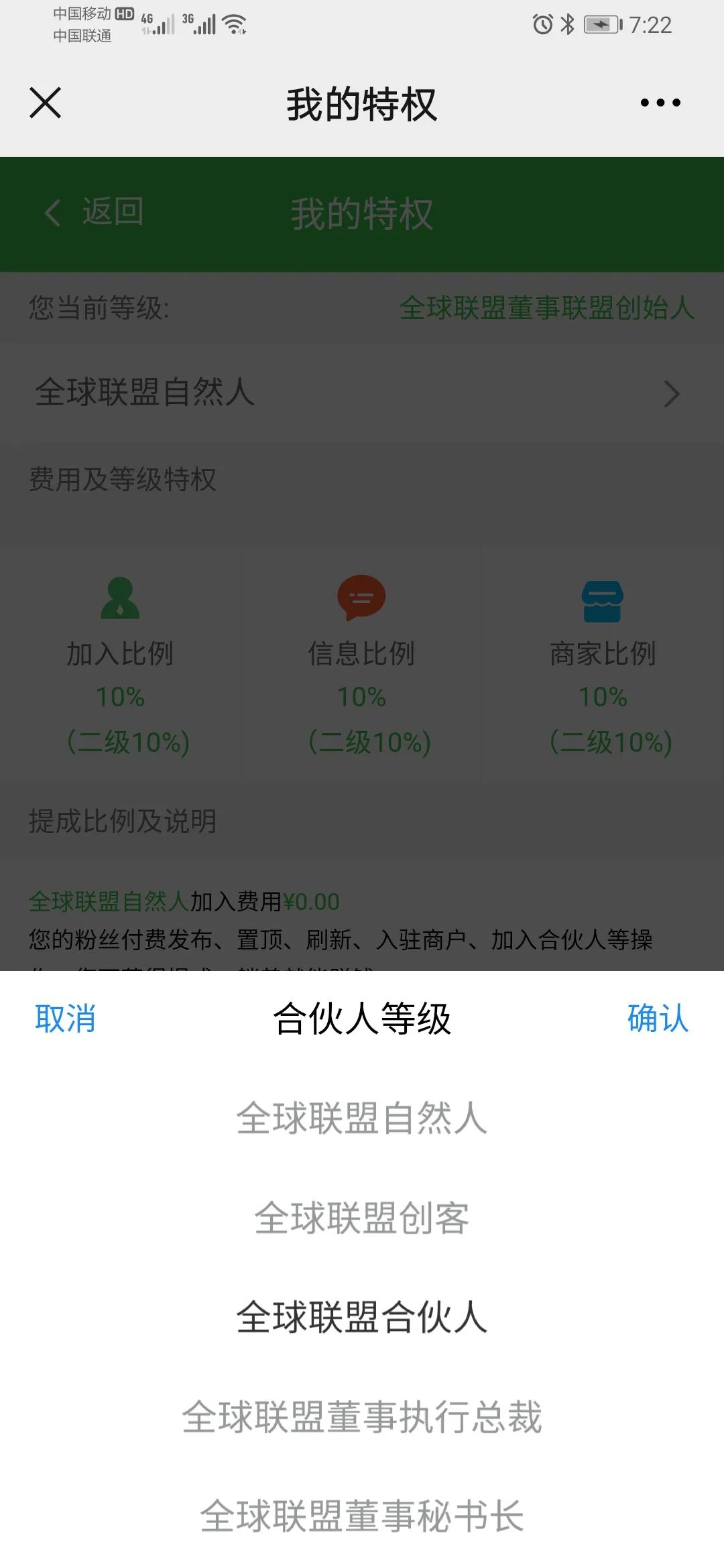The width and height of the screenshot is (724, 1568).
Task: Open the three-dot overflow menu
Action: pyautogui.click(x=660, y=103)
